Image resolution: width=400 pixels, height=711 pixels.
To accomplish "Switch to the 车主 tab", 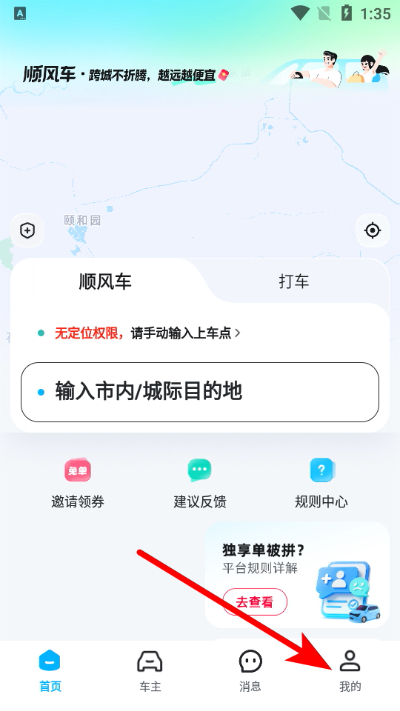I will click(150, 671).
